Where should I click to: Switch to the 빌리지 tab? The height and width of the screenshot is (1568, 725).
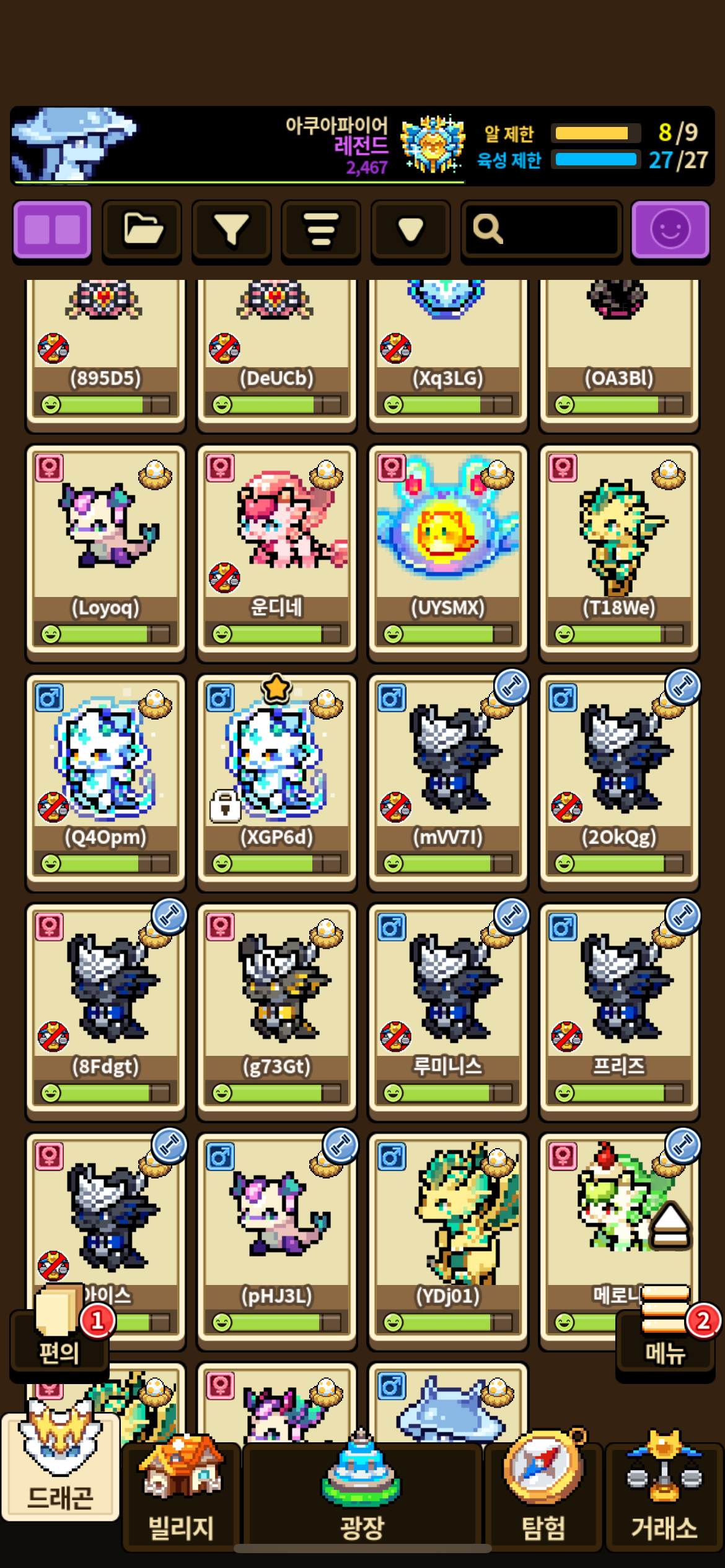tap(181, 1499)
